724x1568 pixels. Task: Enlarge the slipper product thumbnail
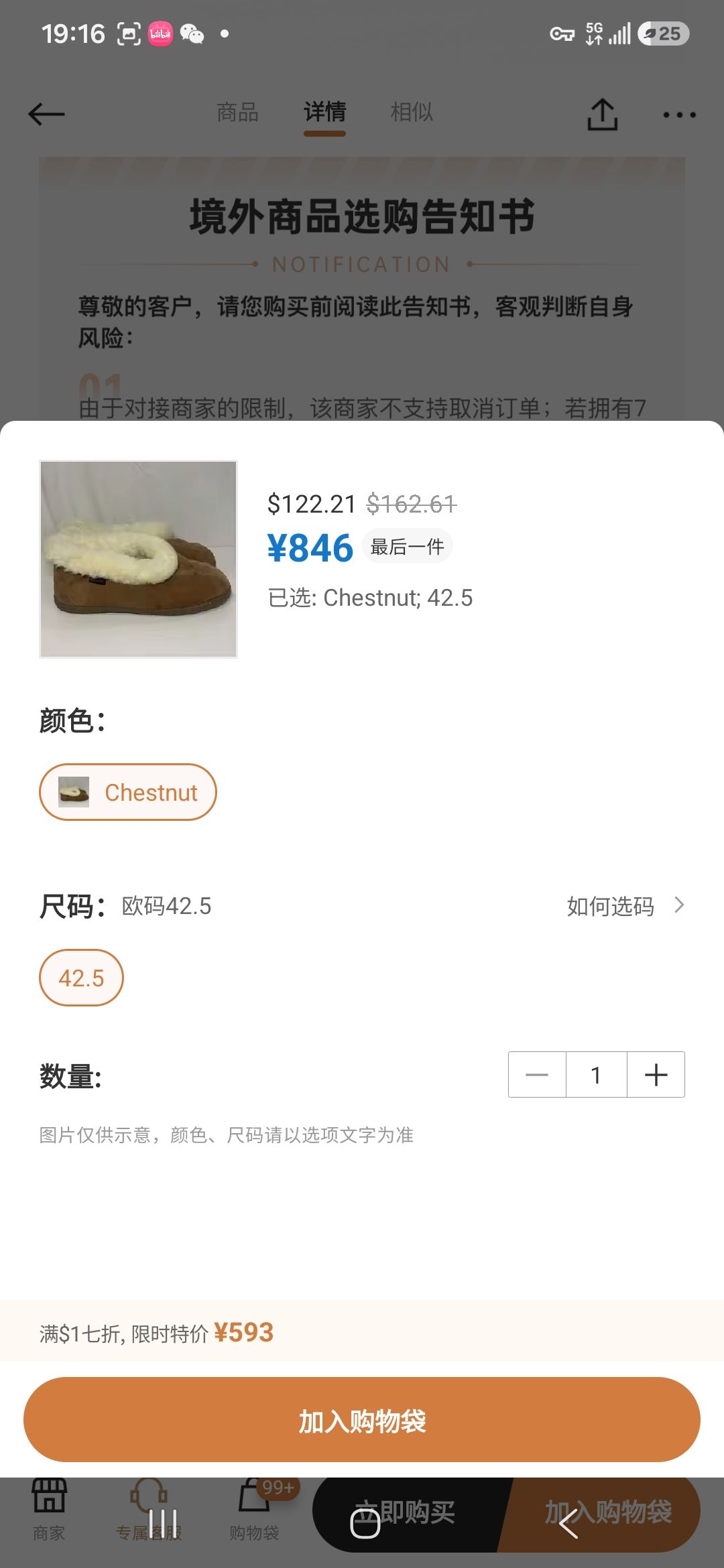(x=138, y=559)
